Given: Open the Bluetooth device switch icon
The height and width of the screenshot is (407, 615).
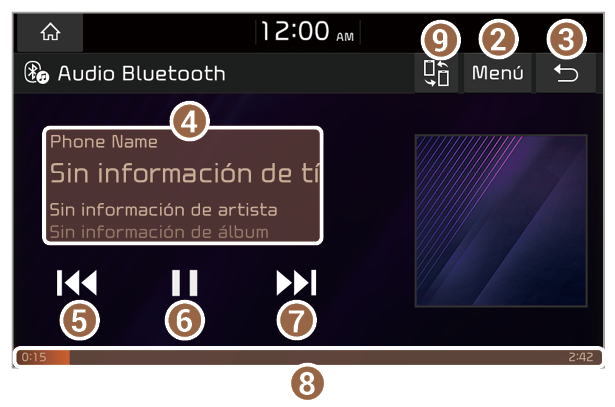Looking at the screenshot, I should [x=437, y=76].
